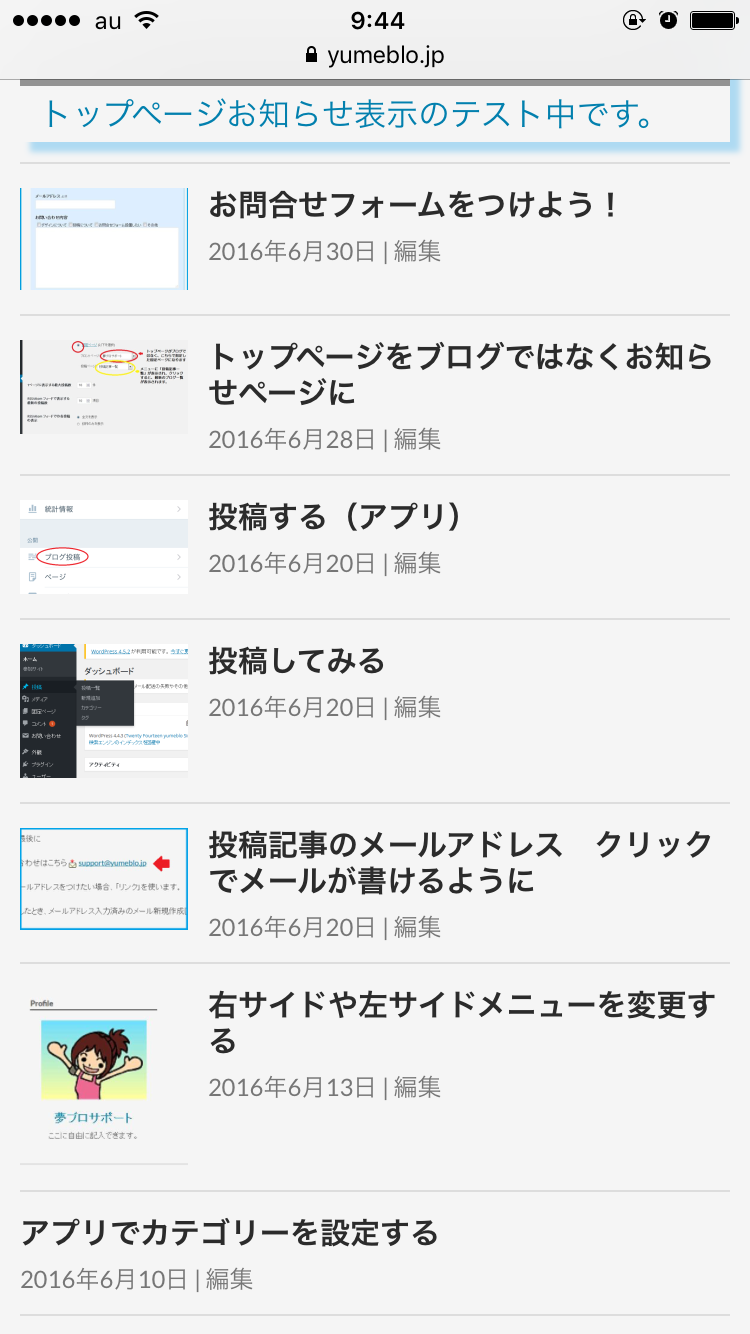Open post 投稿記事のメールアドレス クリックでメールが書けるように

pos(461,863)
